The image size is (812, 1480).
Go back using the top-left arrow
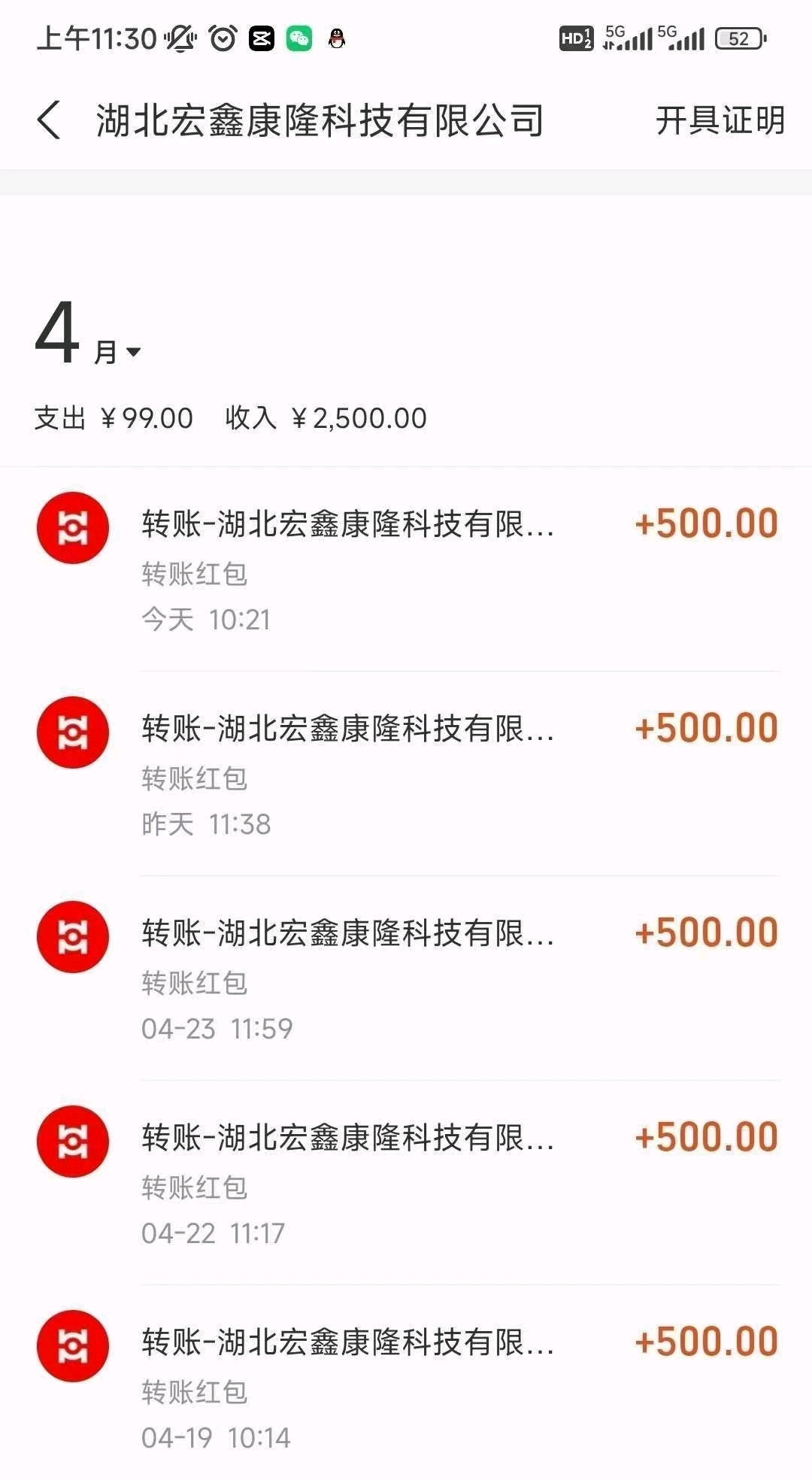[x=49, y=120]
